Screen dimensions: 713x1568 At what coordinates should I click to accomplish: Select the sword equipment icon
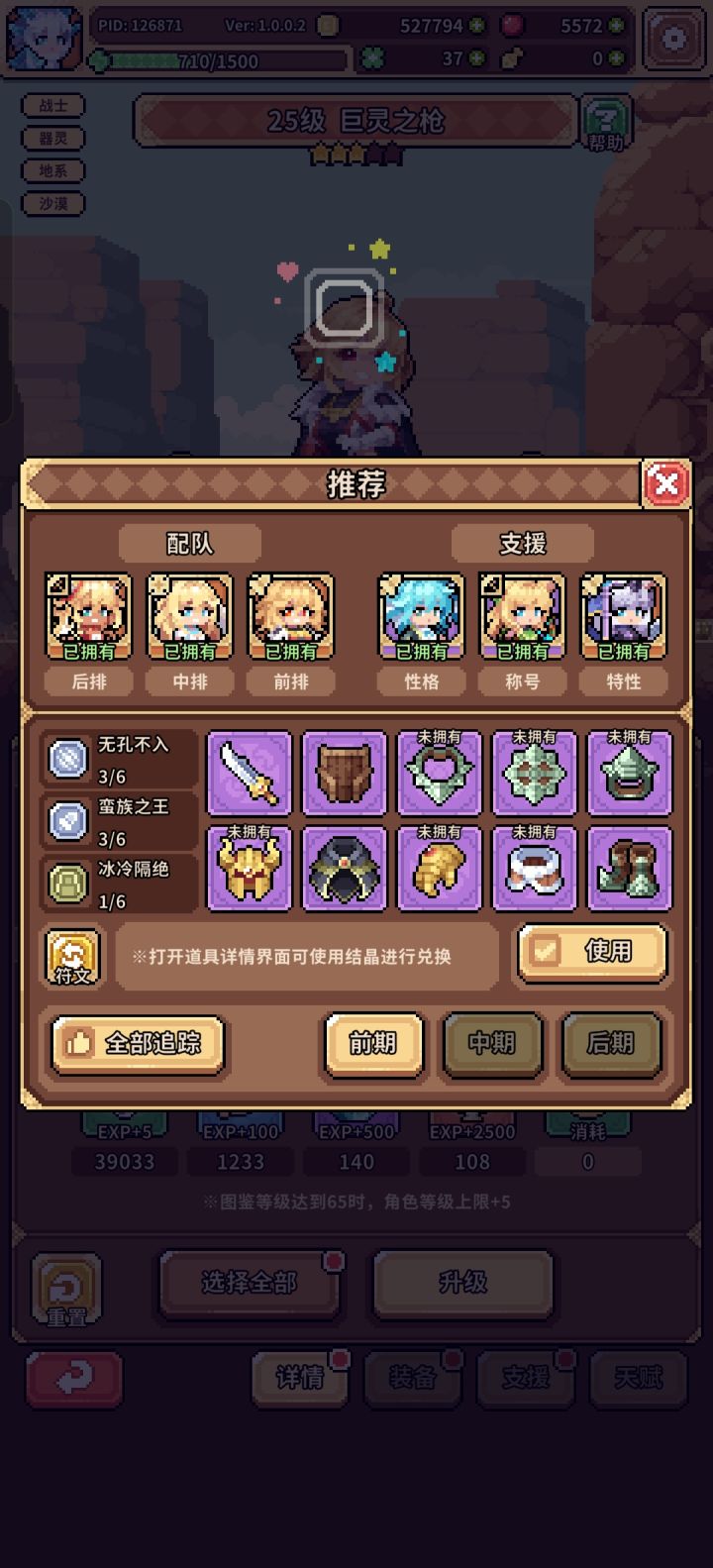point(249,773)
